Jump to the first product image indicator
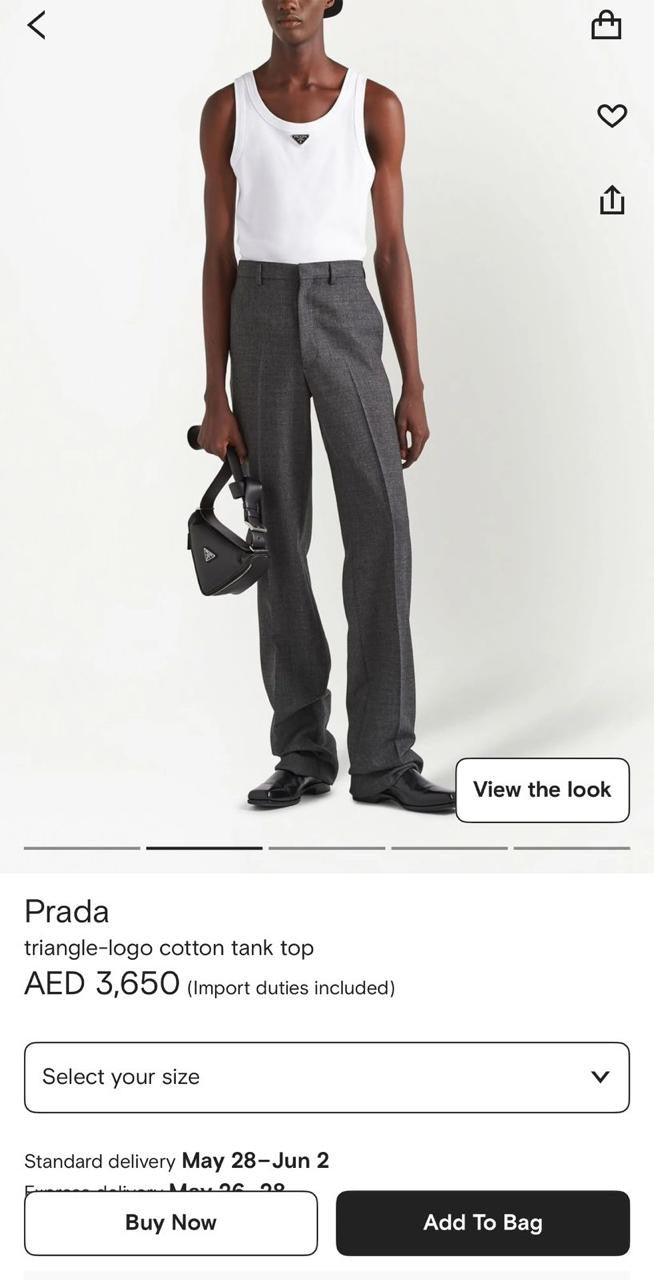The image size is (654, 1280). pyautogui.click(x=82, y=848)
